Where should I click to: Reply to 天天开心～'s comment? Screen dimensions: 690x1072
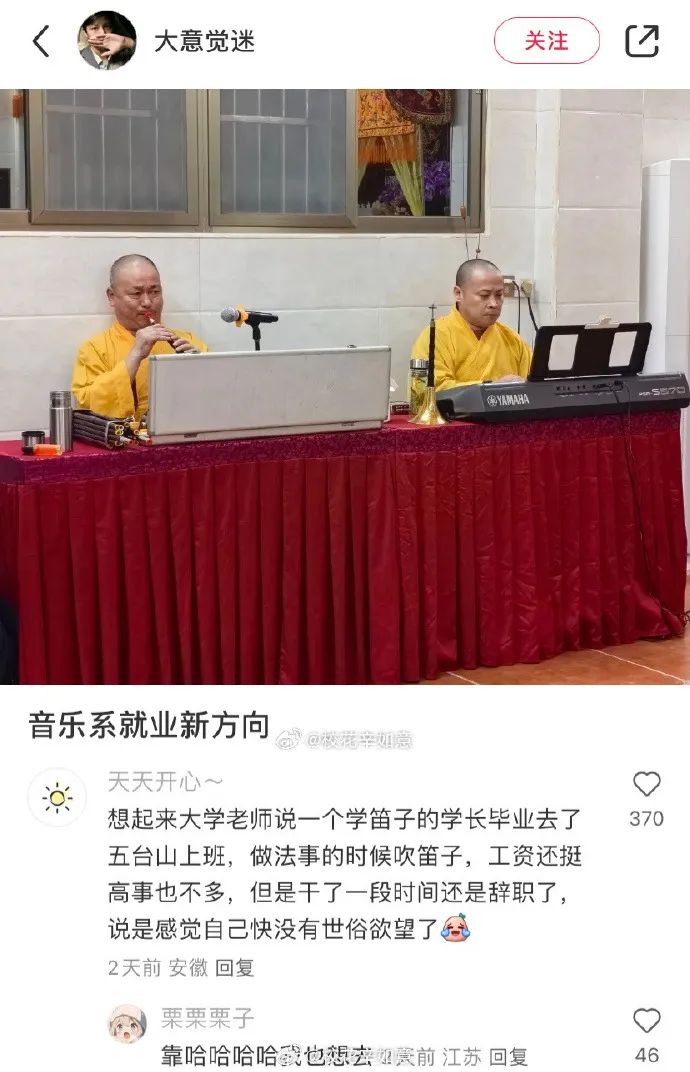tap(235, 967)
